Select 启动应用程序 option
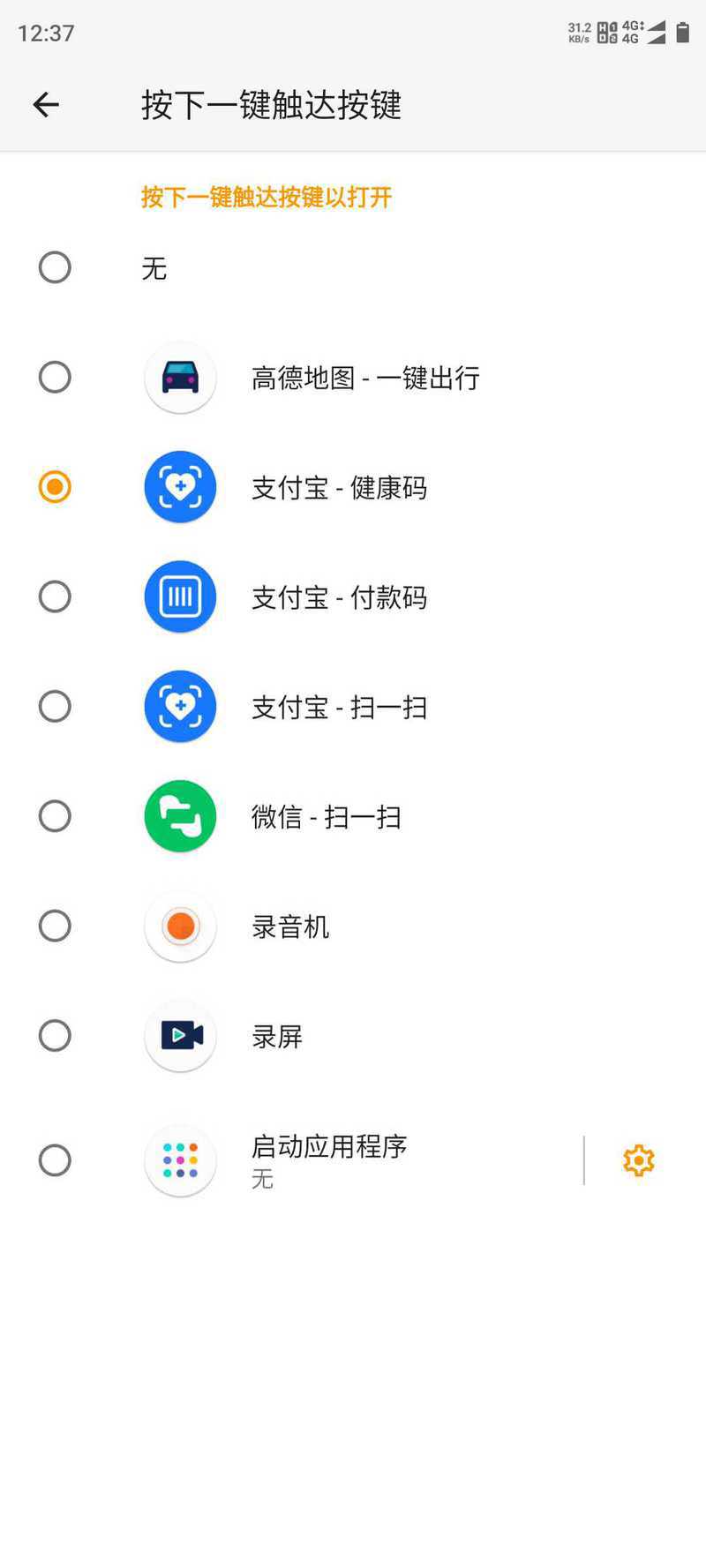 291,1160
